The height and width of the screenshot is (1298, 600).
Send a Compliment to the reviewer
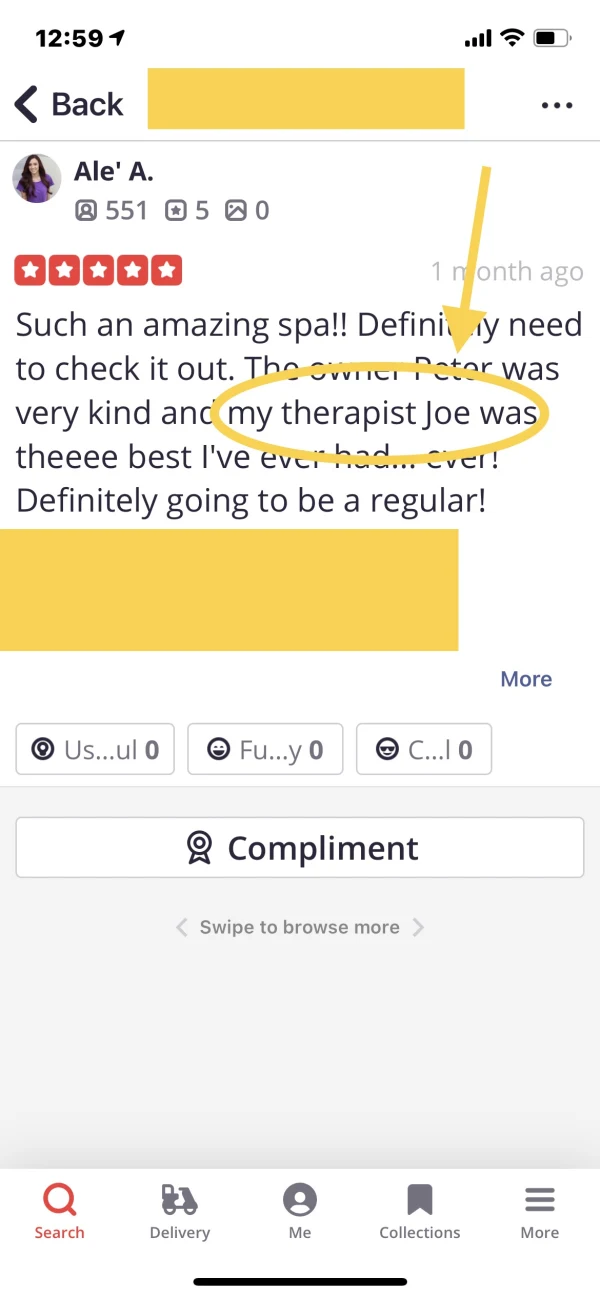click(300, 848)
